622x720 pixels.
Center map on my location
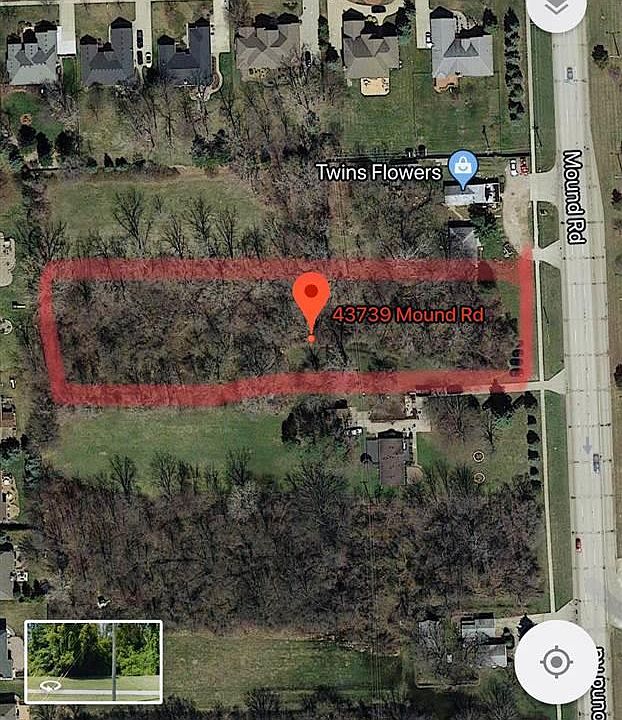click(556, 661)
